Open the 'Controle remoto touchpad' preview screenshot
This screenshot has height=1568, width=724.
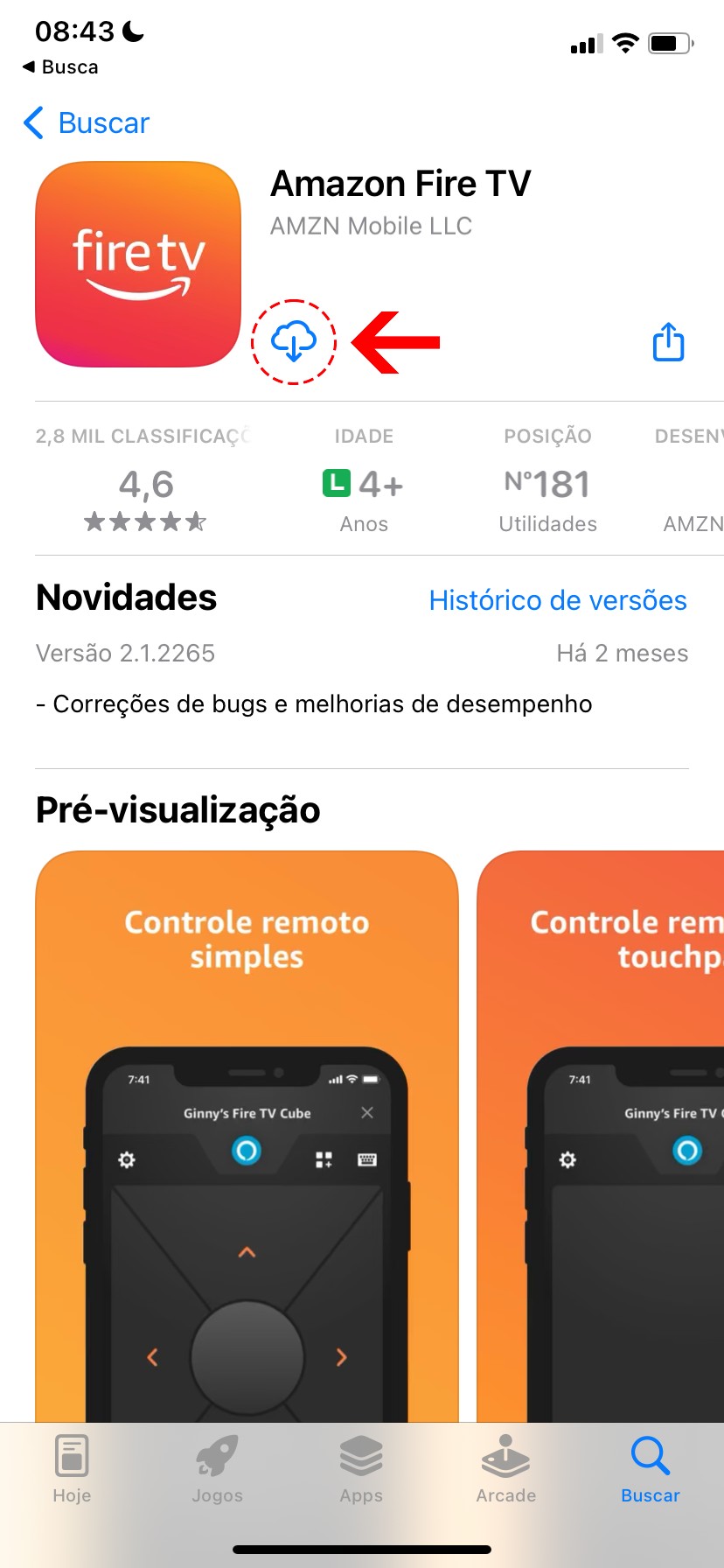point(603,1129)
